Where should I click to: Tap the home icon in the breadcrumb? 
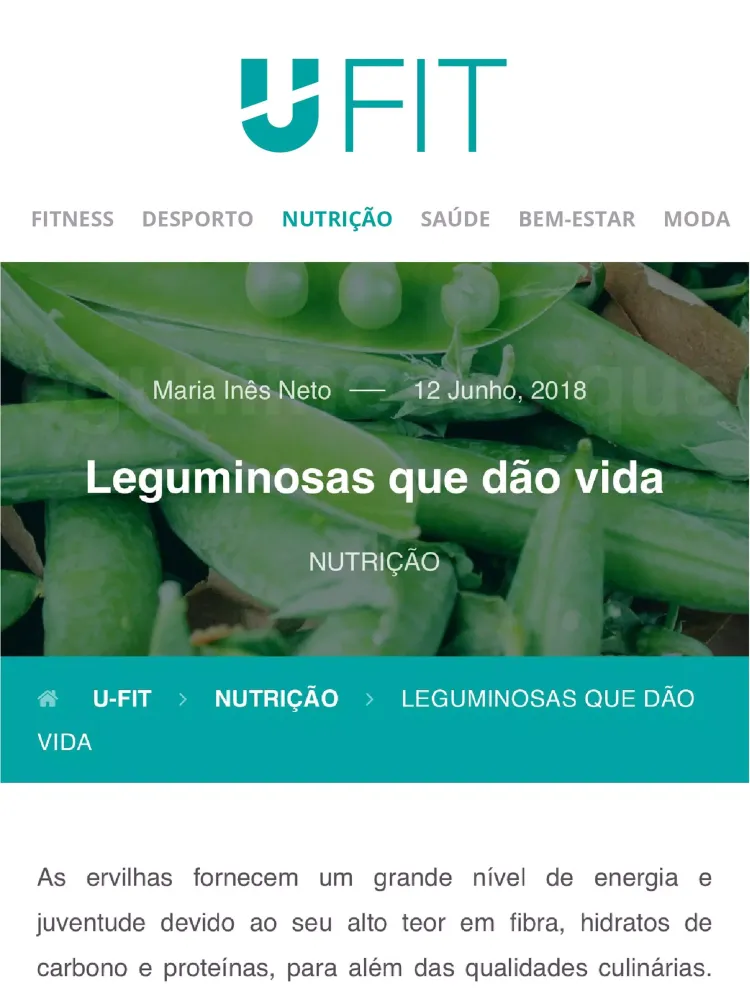[x=47, y=699]
